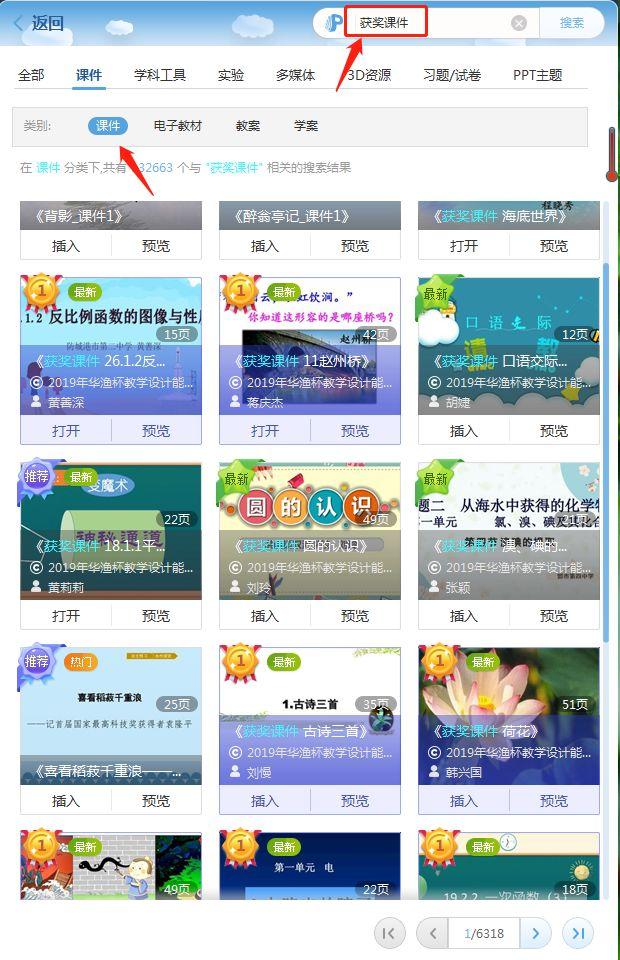
Task: Switch to the 习题/试卷 tab
Action: coord(451,75)
